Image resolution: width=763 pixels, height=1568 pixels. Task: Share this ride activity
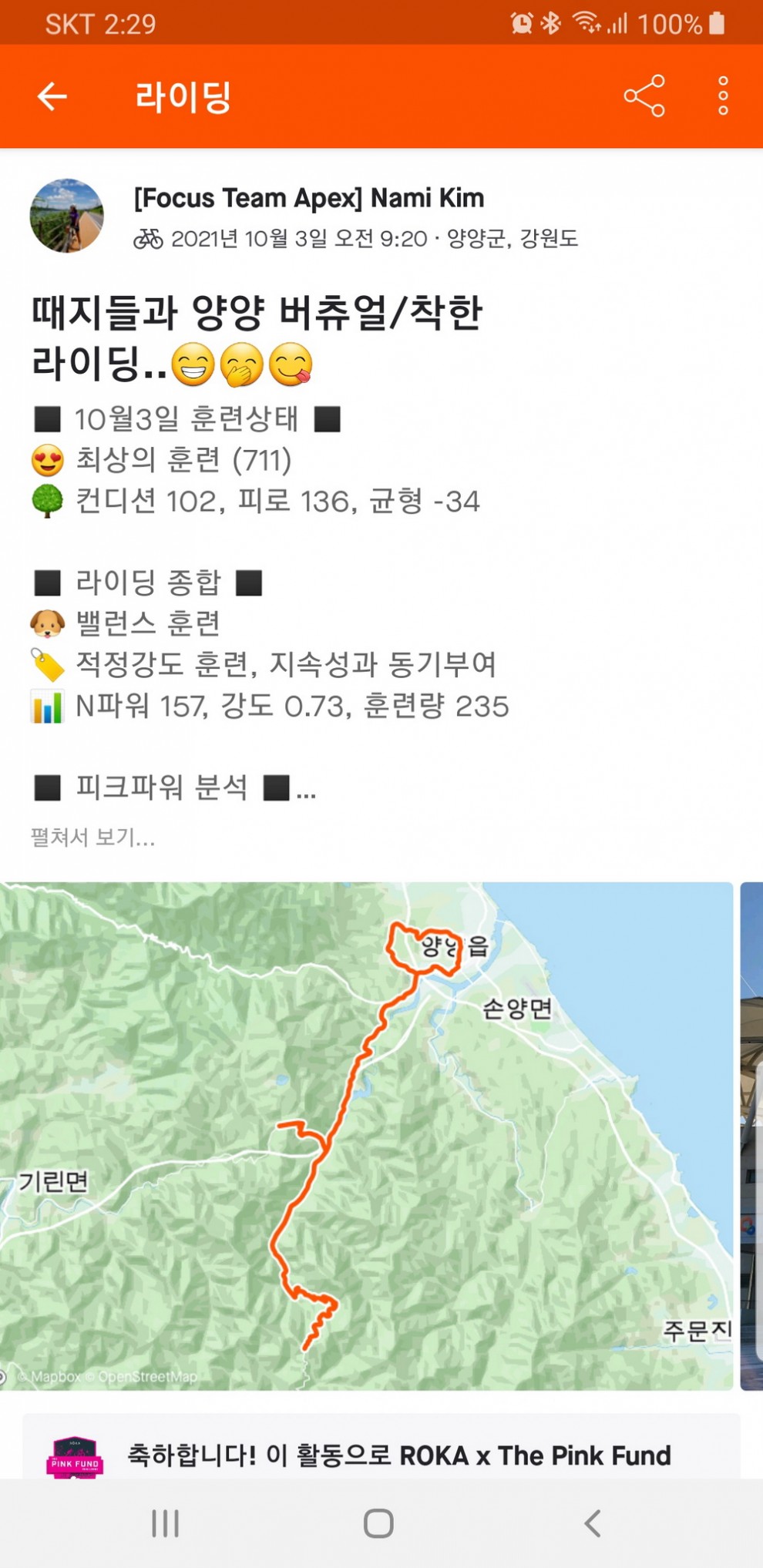644,96
